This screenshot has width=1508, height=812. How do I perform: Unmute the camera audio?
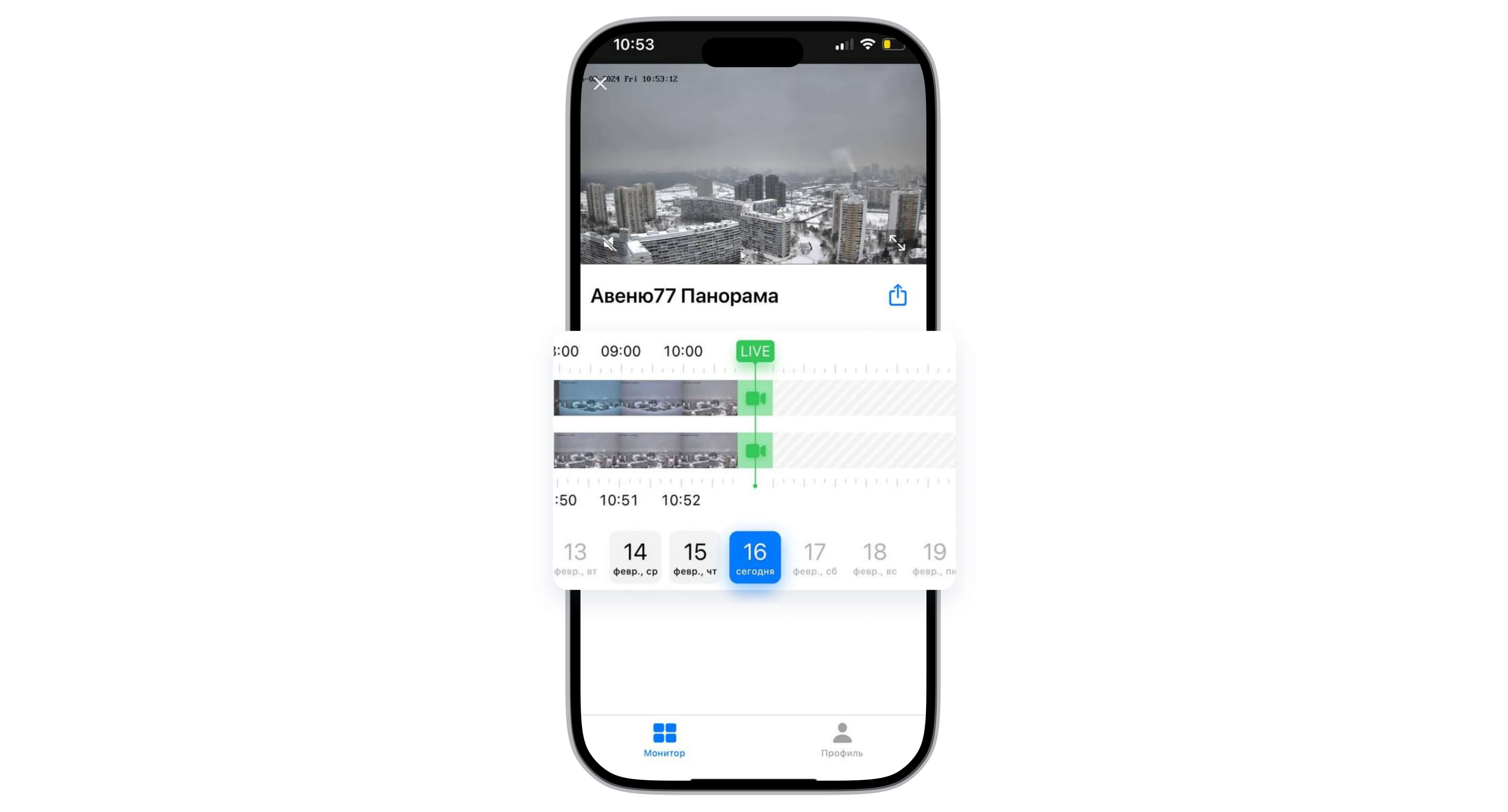609,243
